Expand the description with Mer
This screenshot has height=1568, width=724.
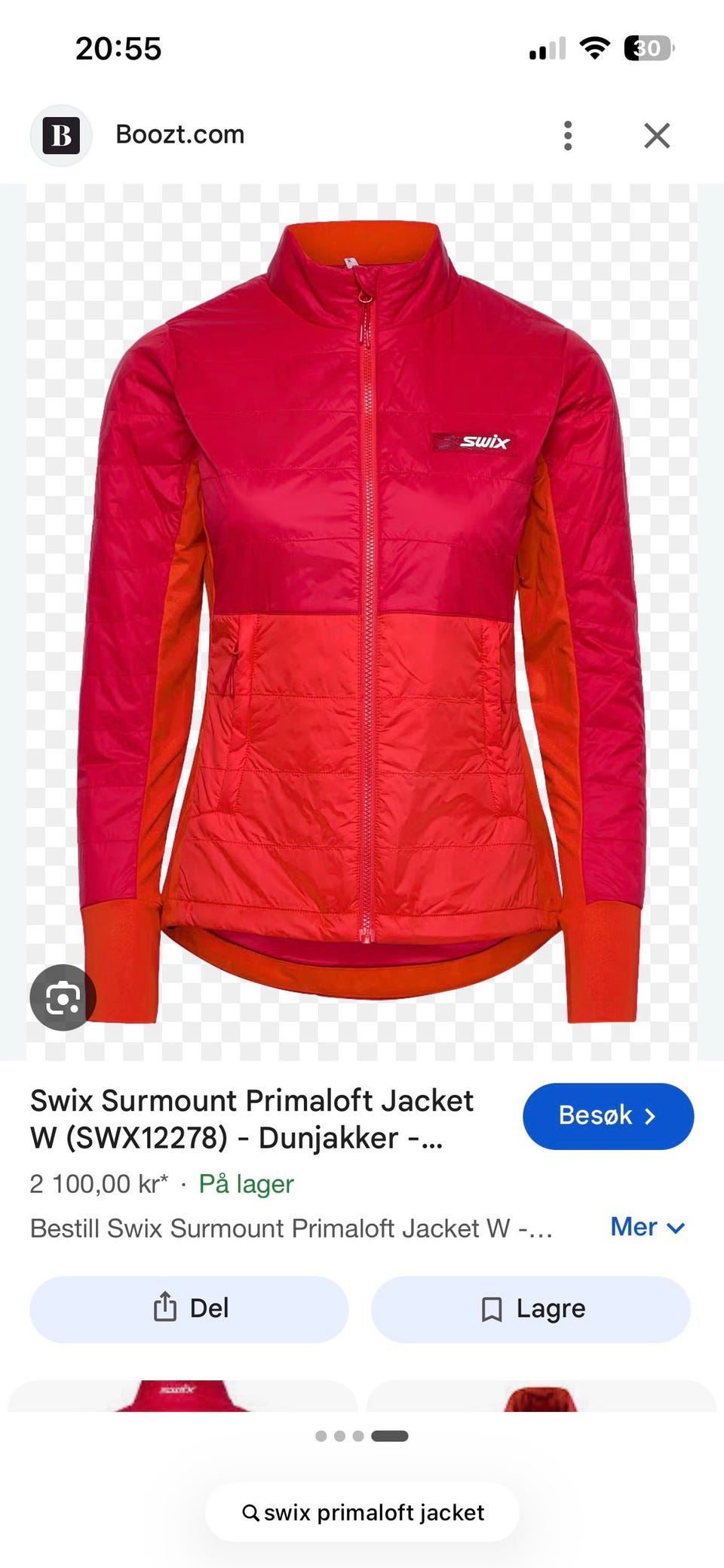pyautogui.click(x=647, y=1227)
